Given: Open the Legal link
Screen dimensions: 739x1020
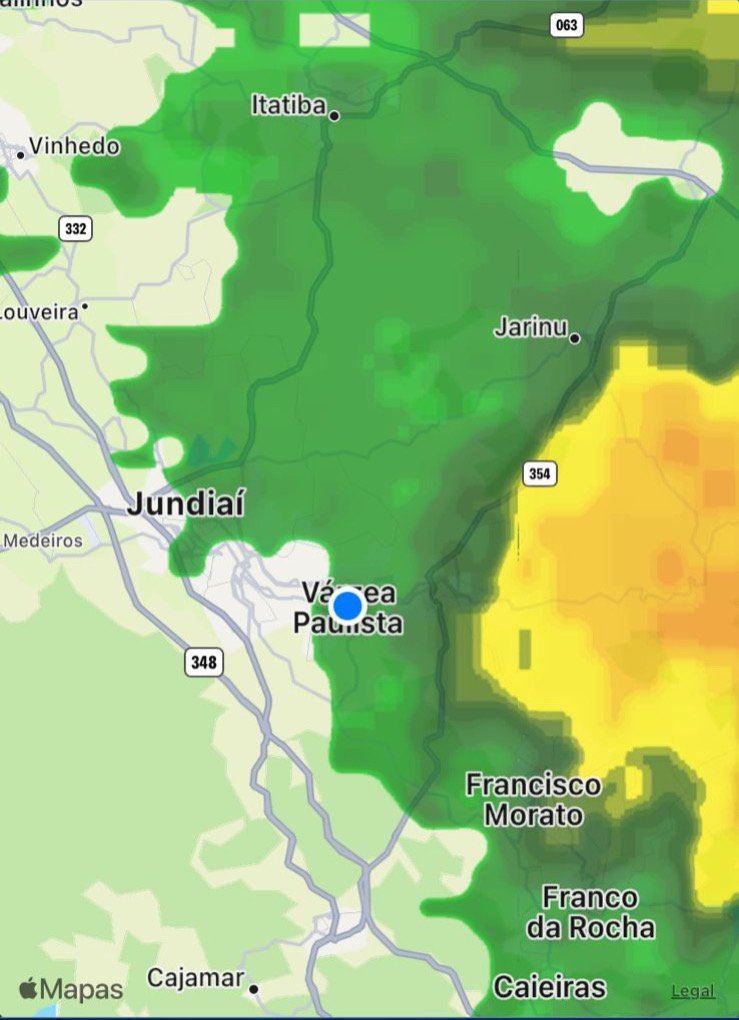Looking at the screenshot, I should point(692,991).
